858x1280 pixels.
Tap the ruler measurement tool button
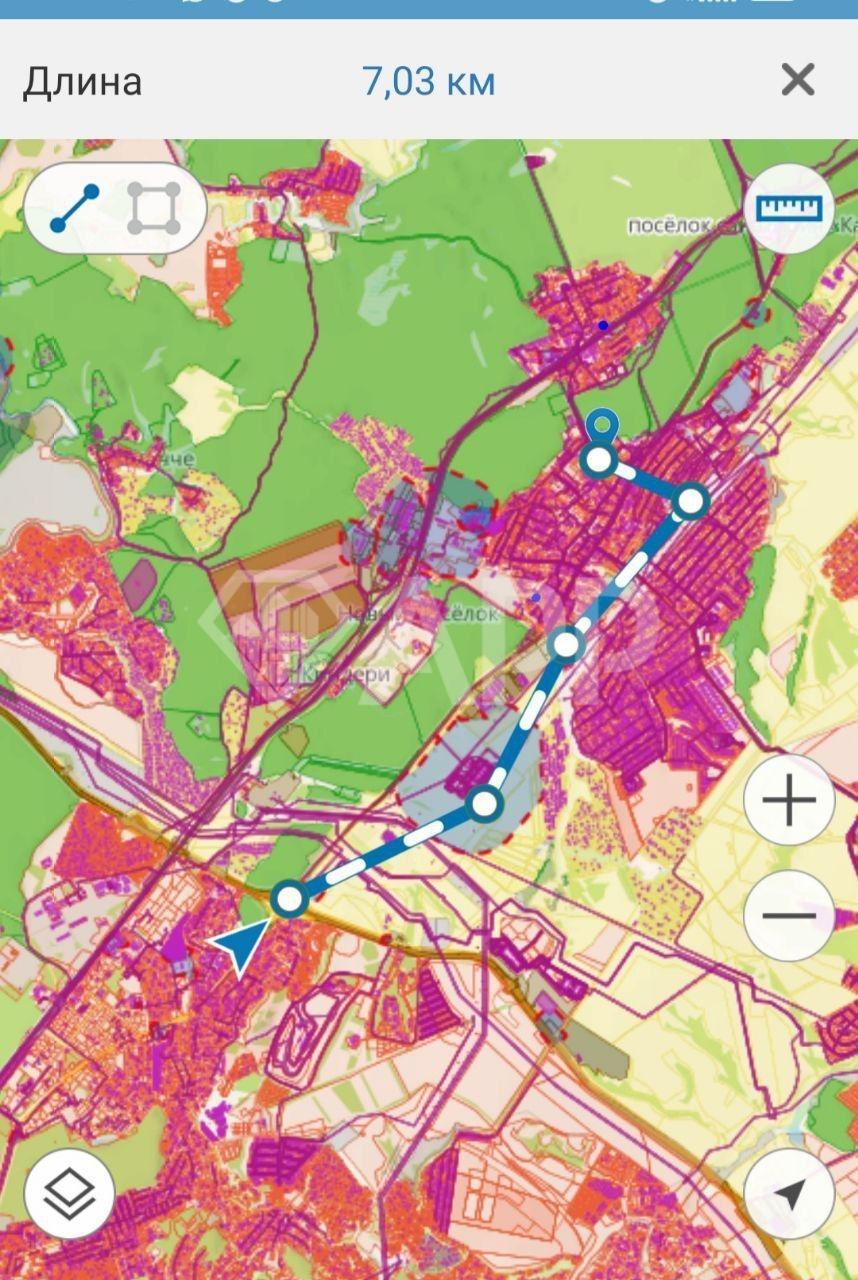coord(789,208)
